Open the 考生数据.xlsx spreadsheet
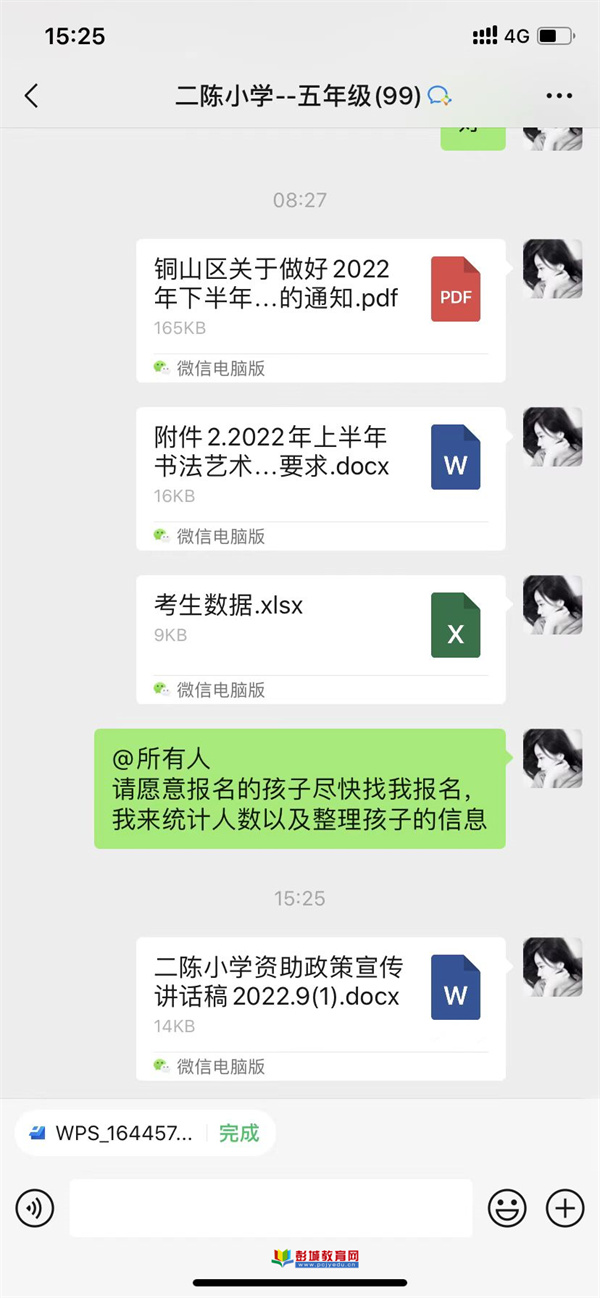Screen dimensions: 600x1298 [x=321, y=639]
